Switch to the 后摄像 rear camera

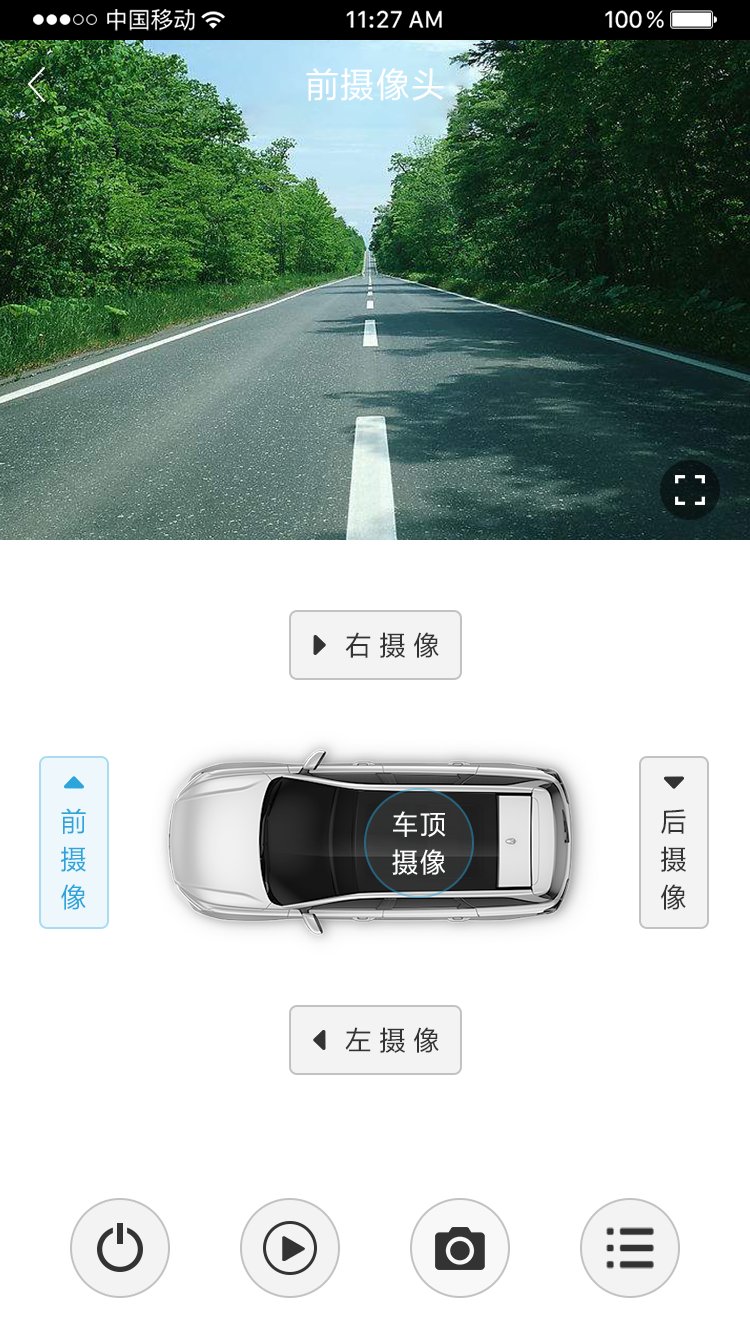(x=674, y=842)
